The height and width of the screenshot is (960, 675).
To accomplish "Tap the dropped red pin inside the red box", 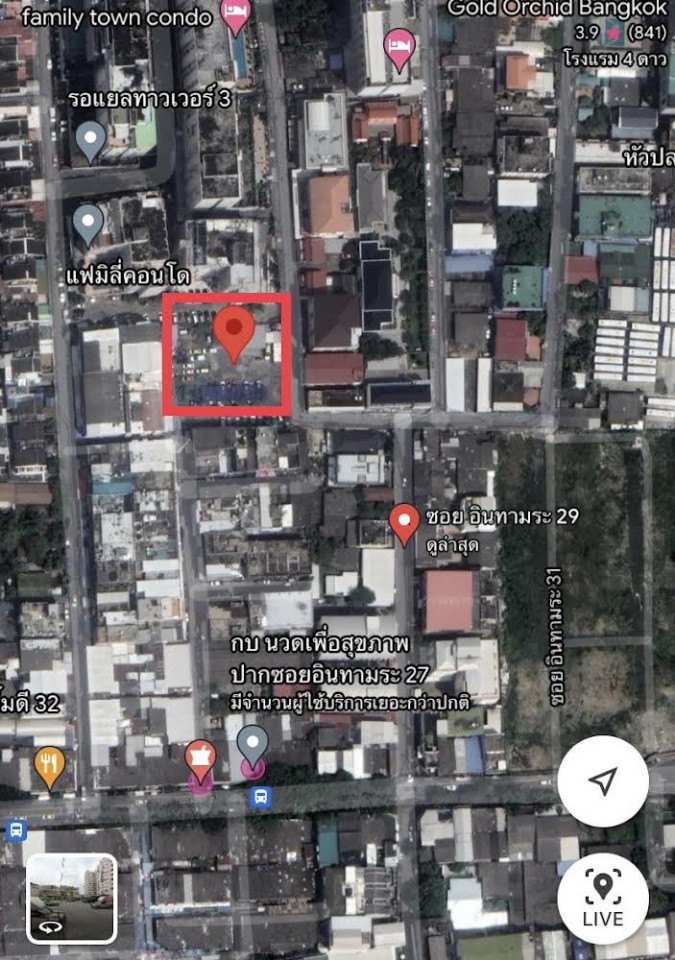I will (x=234, y=332).
